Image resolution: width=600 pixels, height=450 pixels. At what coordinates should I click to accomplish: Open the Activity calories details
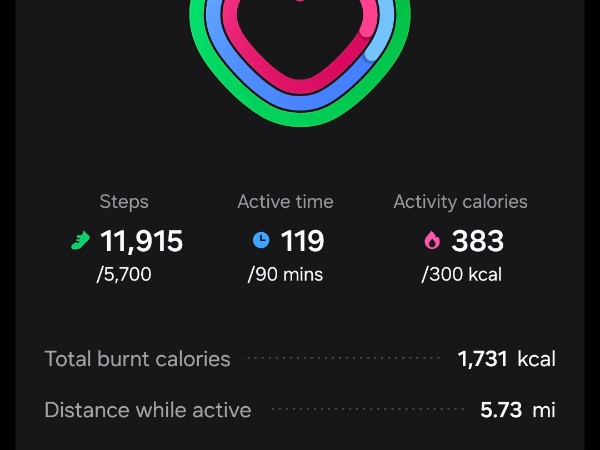pyautogui.click(x=460, y=240)
